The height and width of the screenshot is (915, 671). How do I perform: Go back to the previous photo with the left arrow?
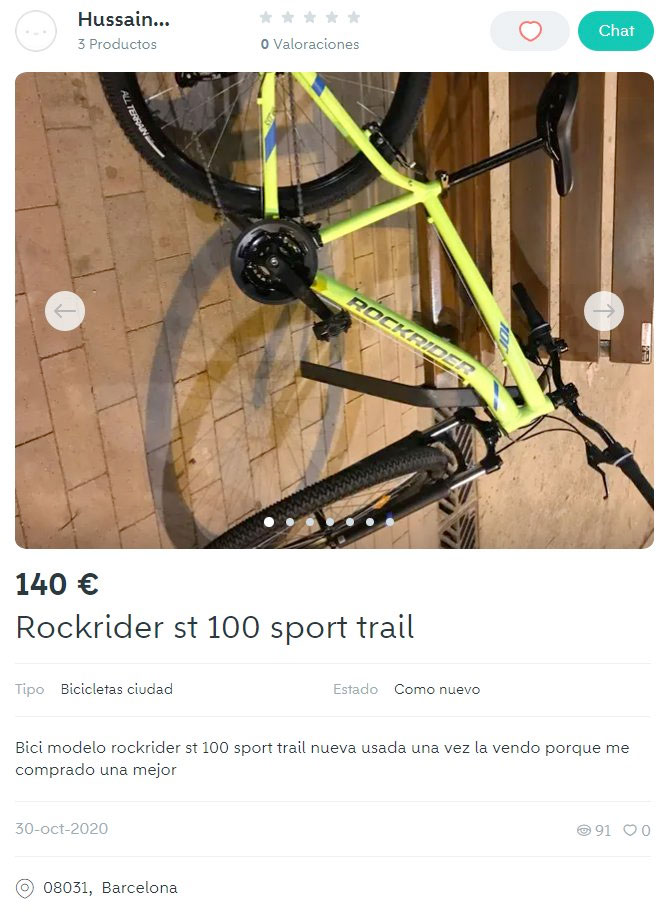[65, 311]
